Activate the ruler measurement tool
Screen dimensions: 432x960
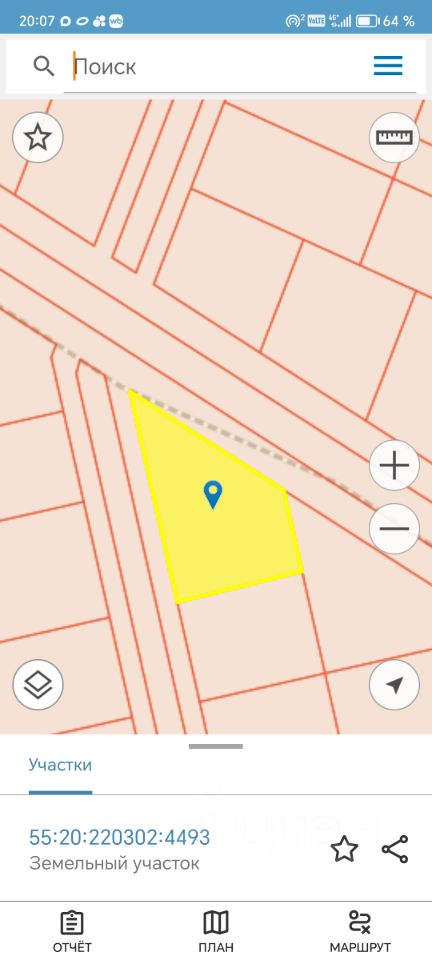coord(395,137)
